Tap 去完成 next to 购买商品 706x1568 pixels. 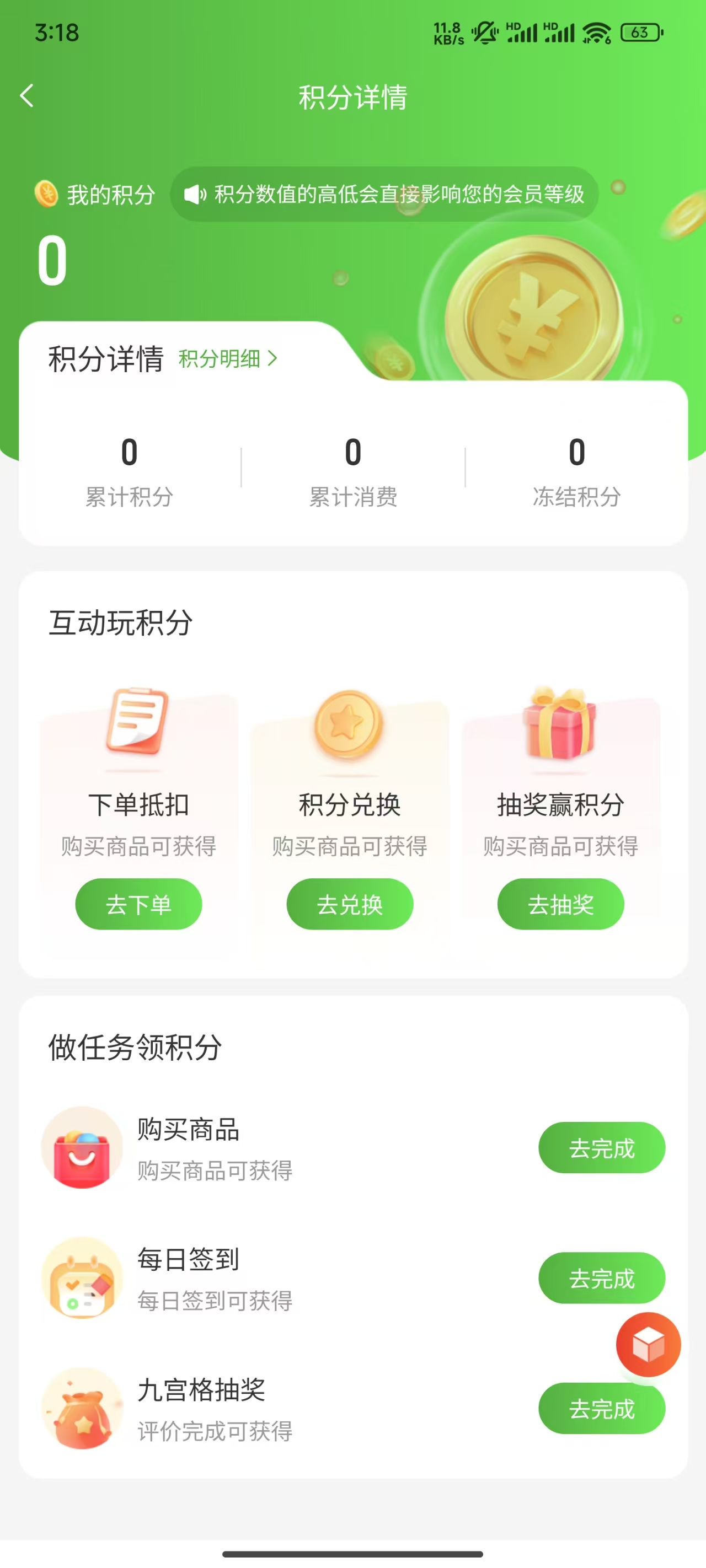(602, 1148)
